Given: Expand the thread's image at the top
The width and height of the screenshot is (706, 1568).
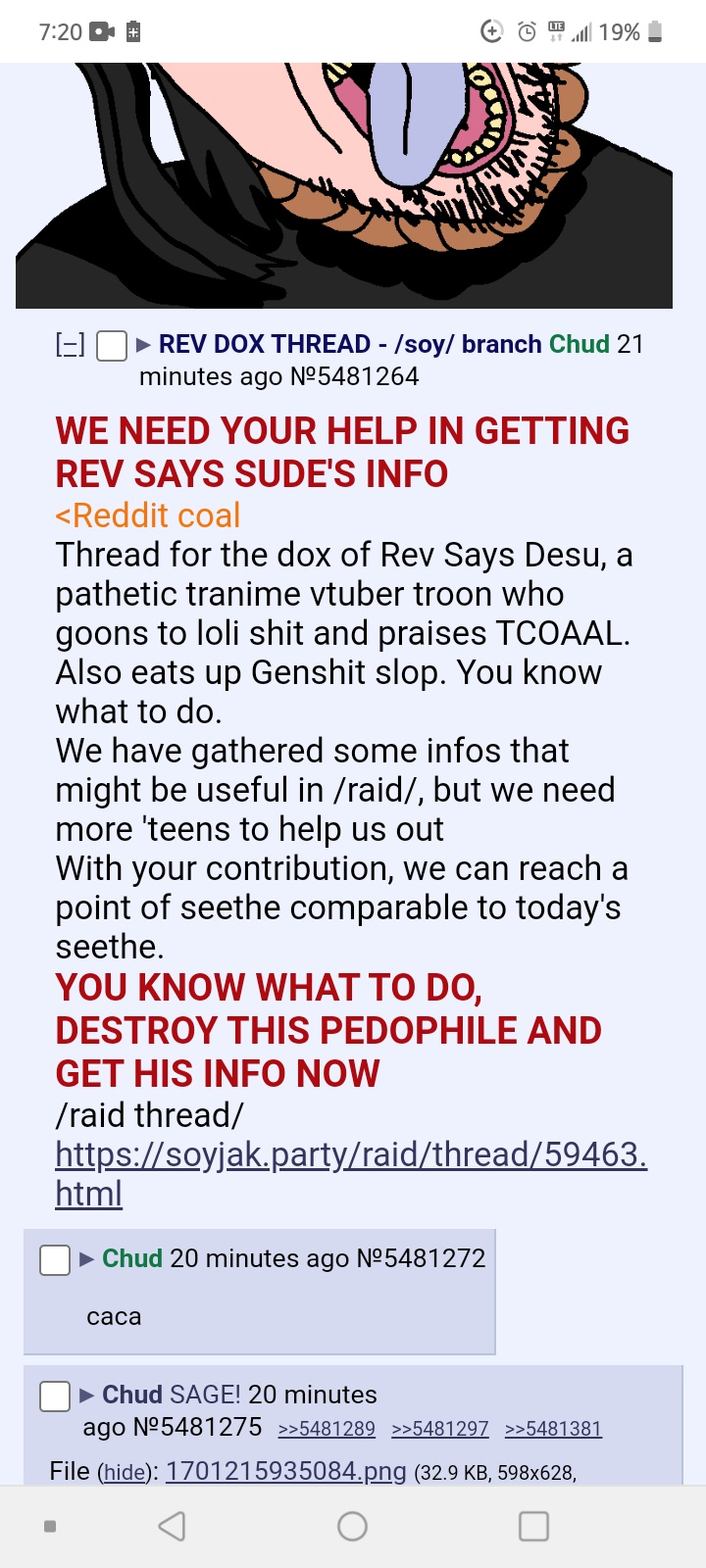Looking at the screenshot, I should (x=343, y=184).
